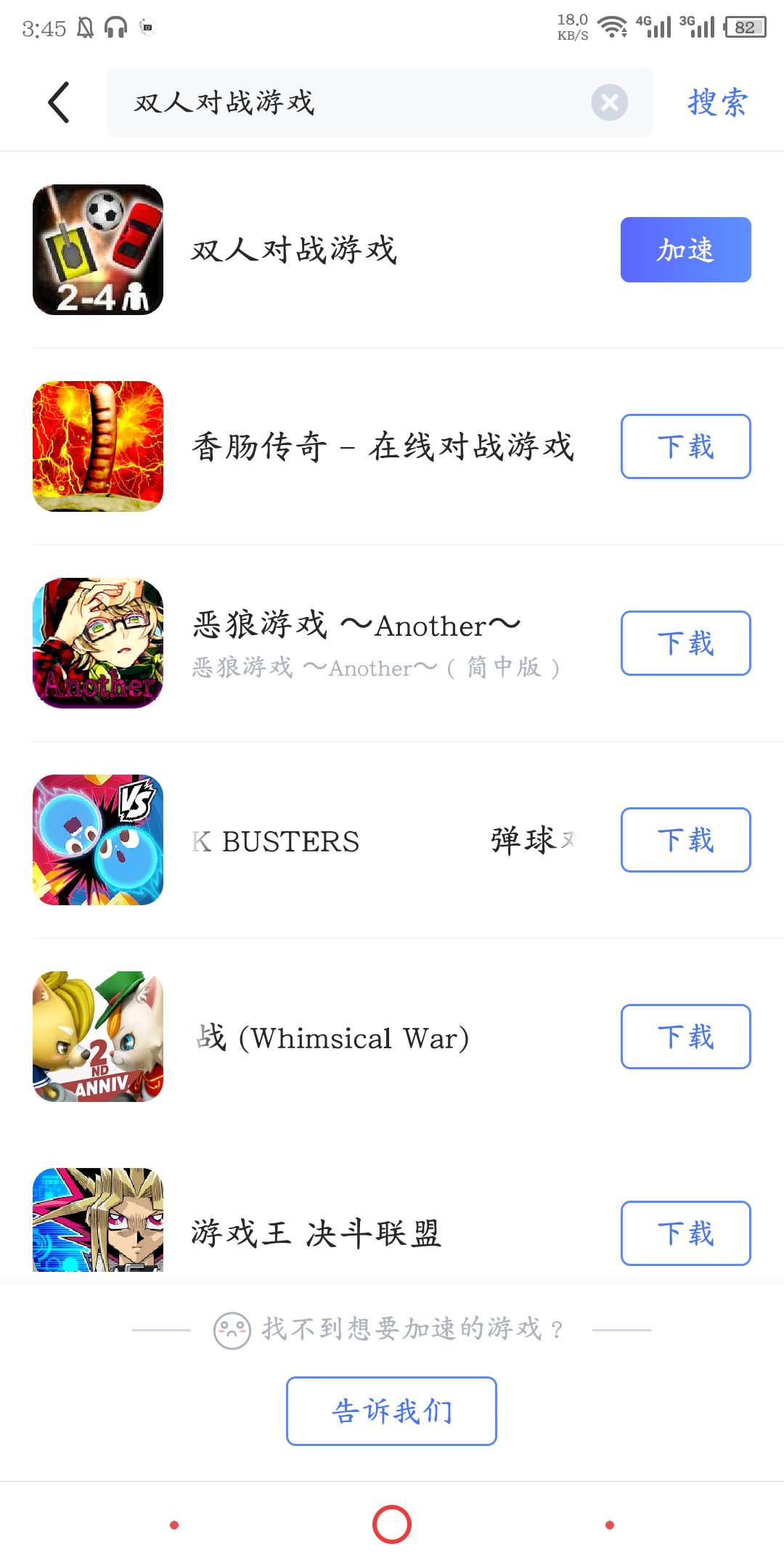Tap the system home circle button

point(391,1524)
